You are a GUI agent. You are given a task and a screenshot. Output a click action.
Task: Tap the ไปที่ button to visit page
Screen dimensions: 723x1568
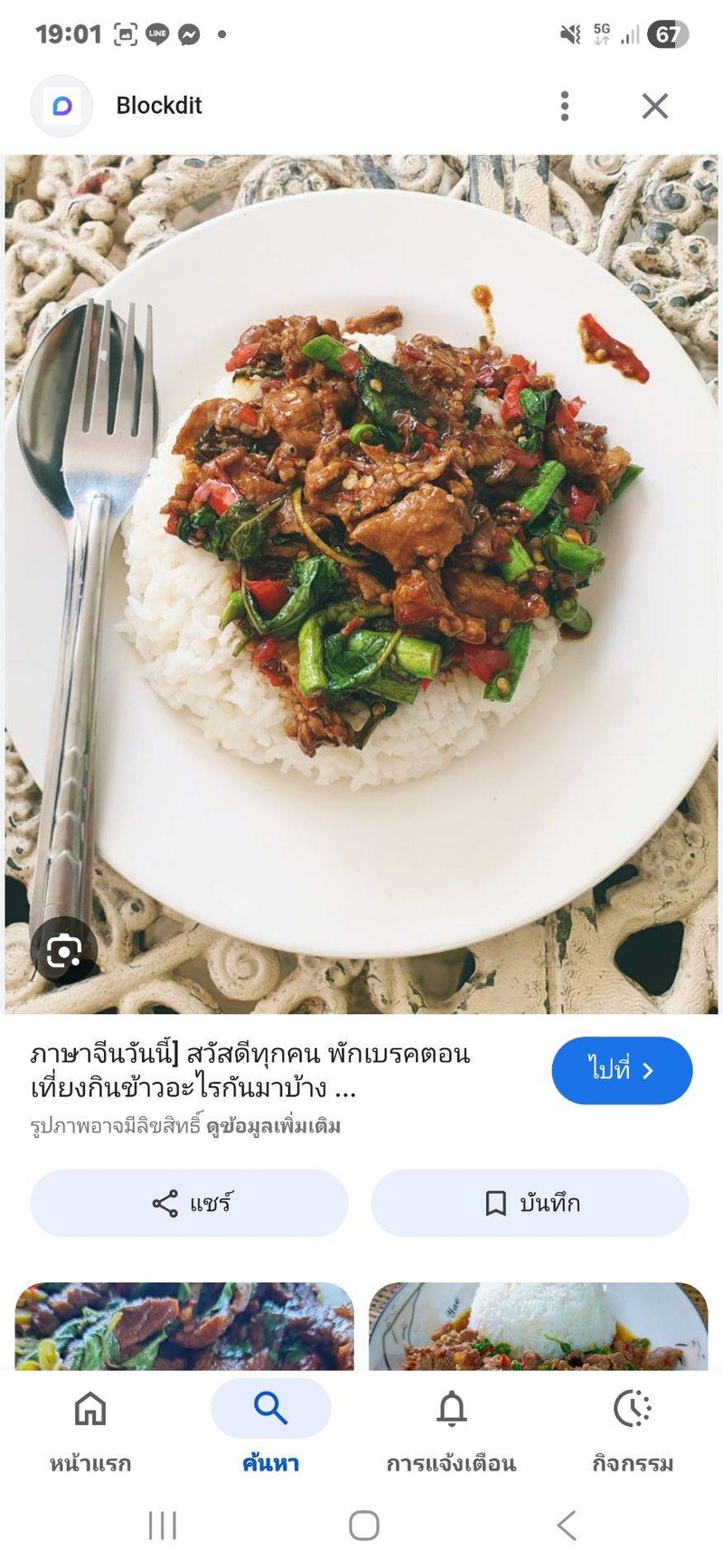click(x=622, y=1070)
